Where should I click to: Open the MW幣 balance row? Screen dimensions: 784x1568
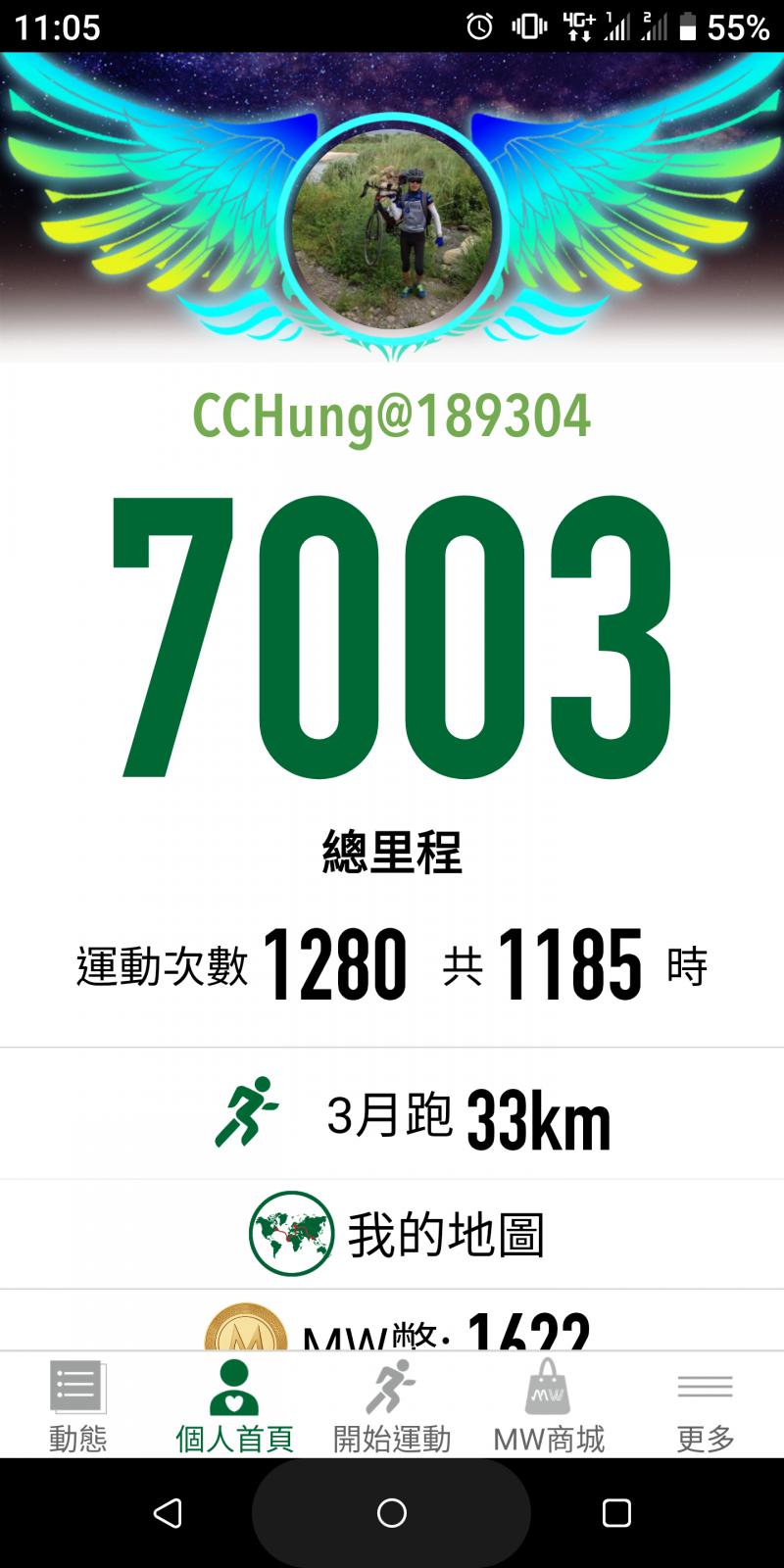(x=392, y=1321)
